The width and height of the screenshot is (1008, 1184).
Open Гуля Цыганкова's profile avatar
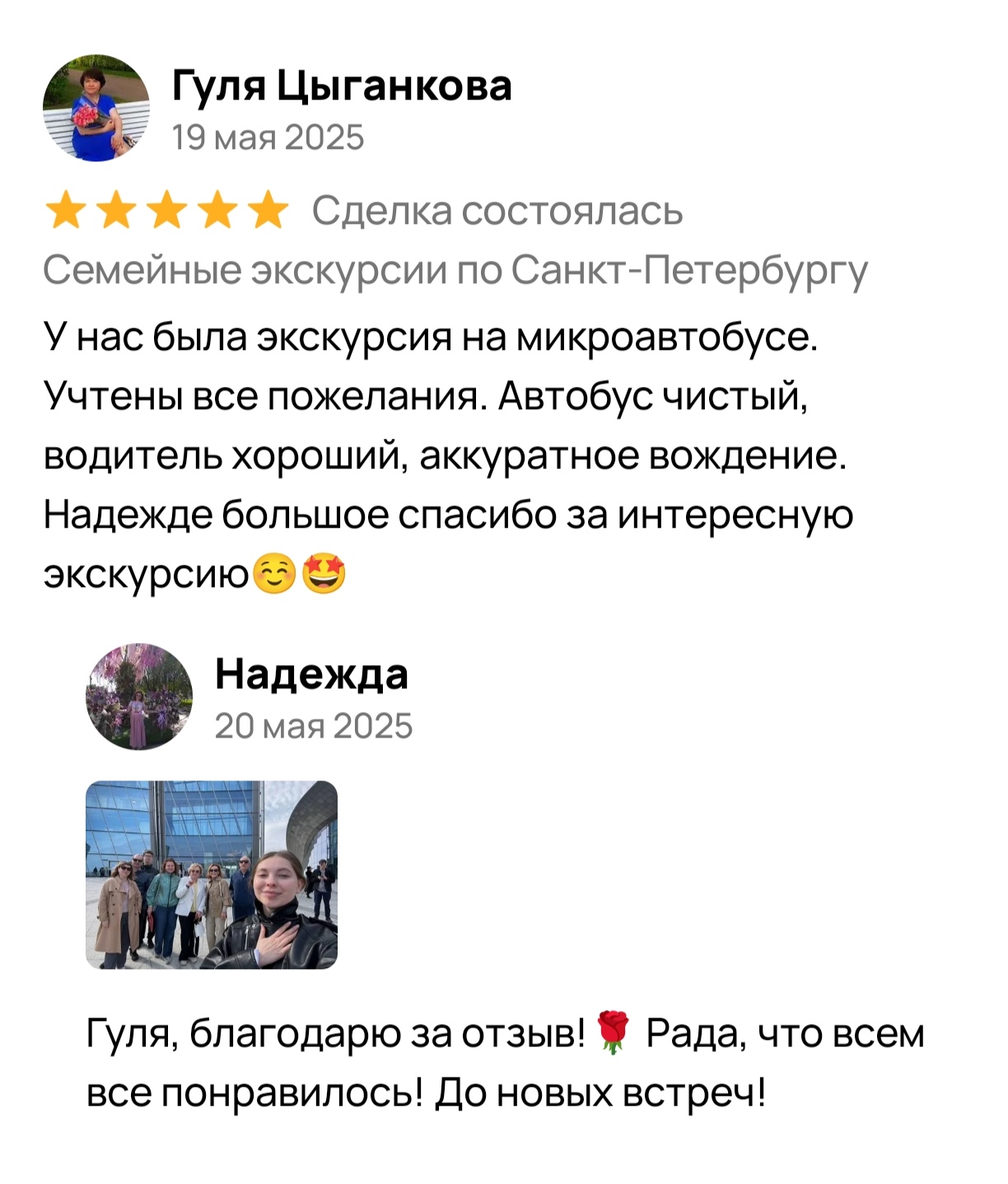click(96, 109)
